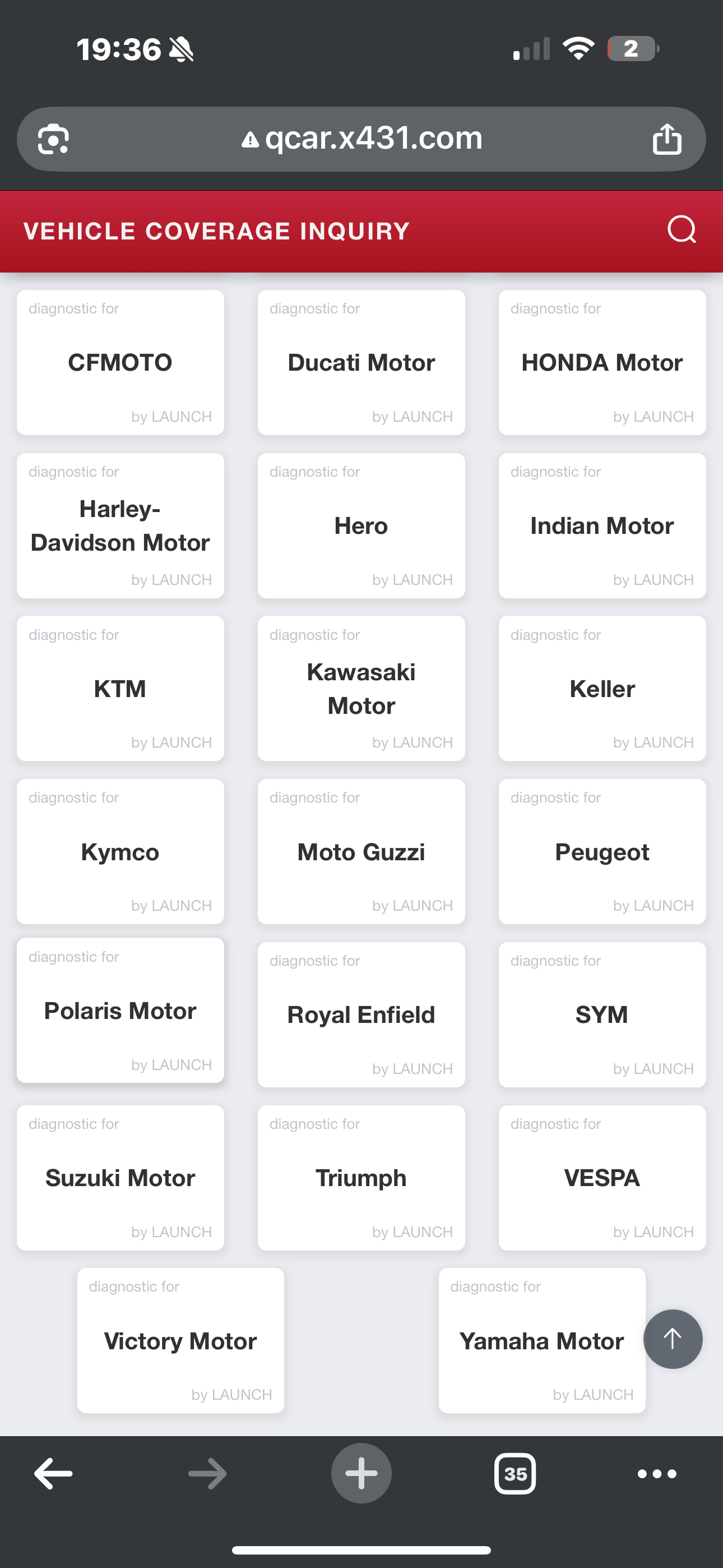
Task: Open the Lens camera search icon
Action: coord(54,139)
